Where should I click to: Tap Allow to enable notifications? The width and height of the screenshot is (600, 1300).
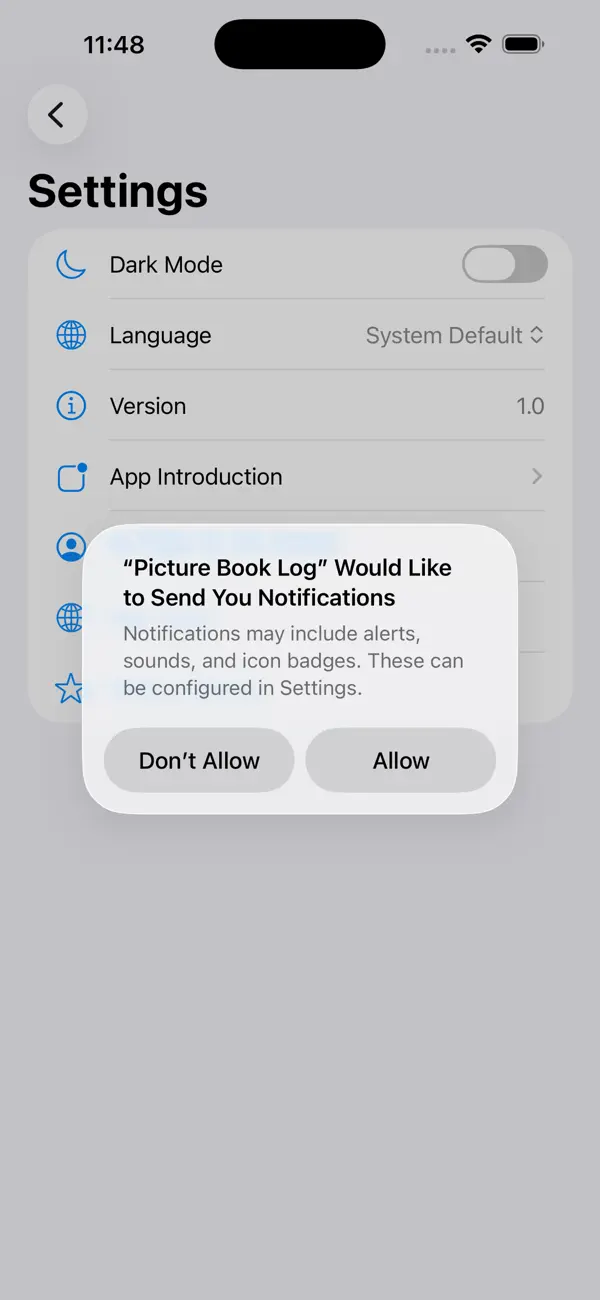coord(400,760)
